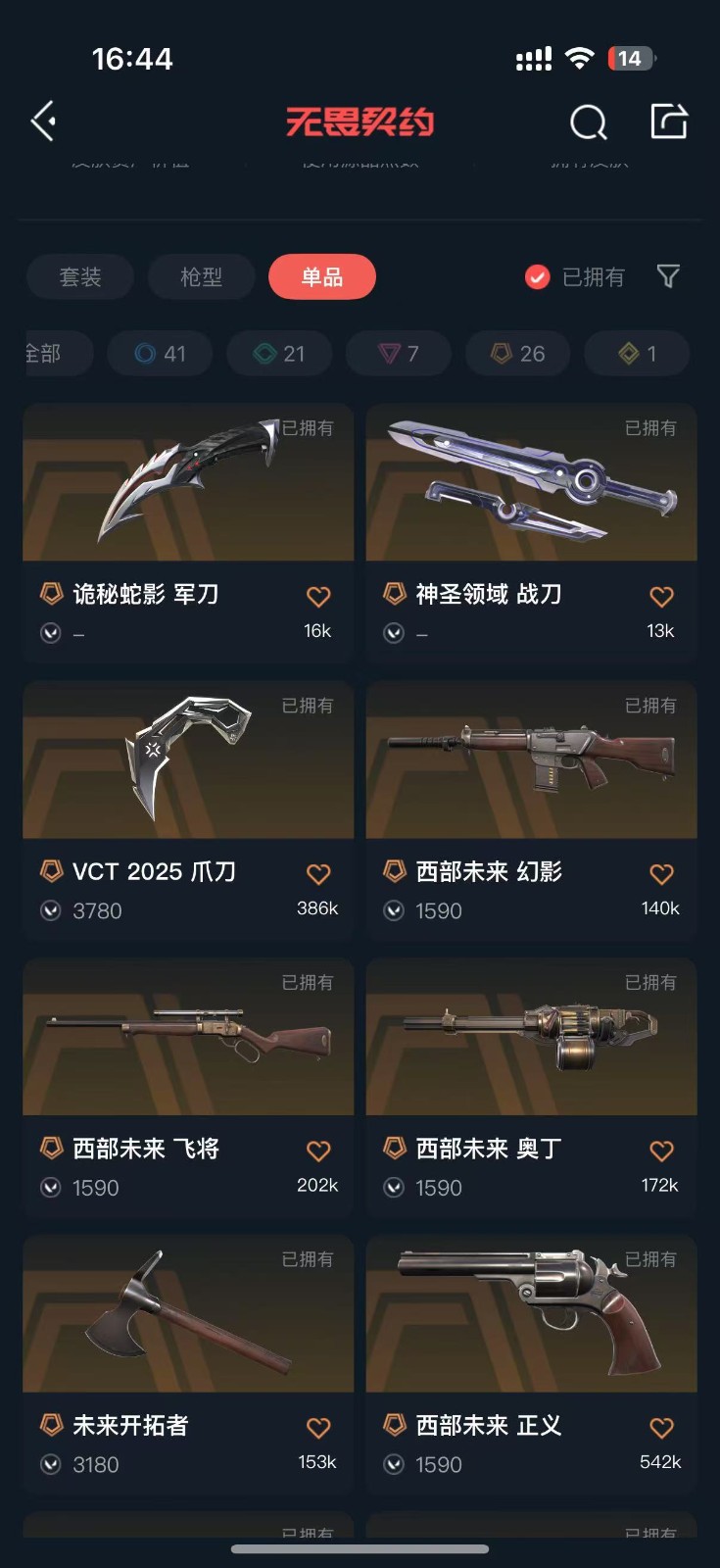Screen dimensions: 720x1568
Task: Favorite the 西部未来 飞将 skin
Action: pos(318,1151)
